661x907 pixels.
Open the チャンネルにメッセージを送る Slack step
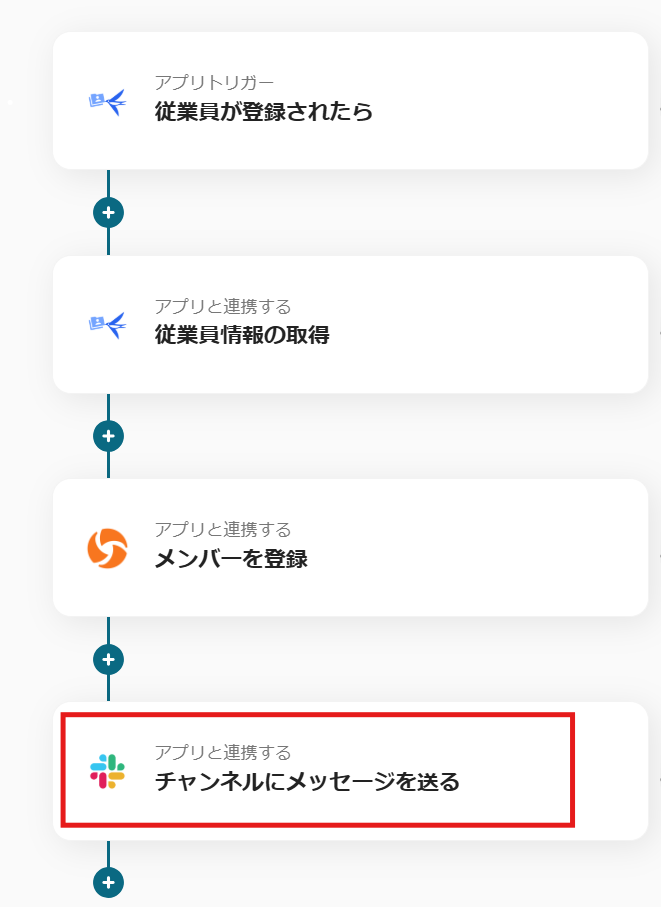pyautogui.click(x=318, y=770)
